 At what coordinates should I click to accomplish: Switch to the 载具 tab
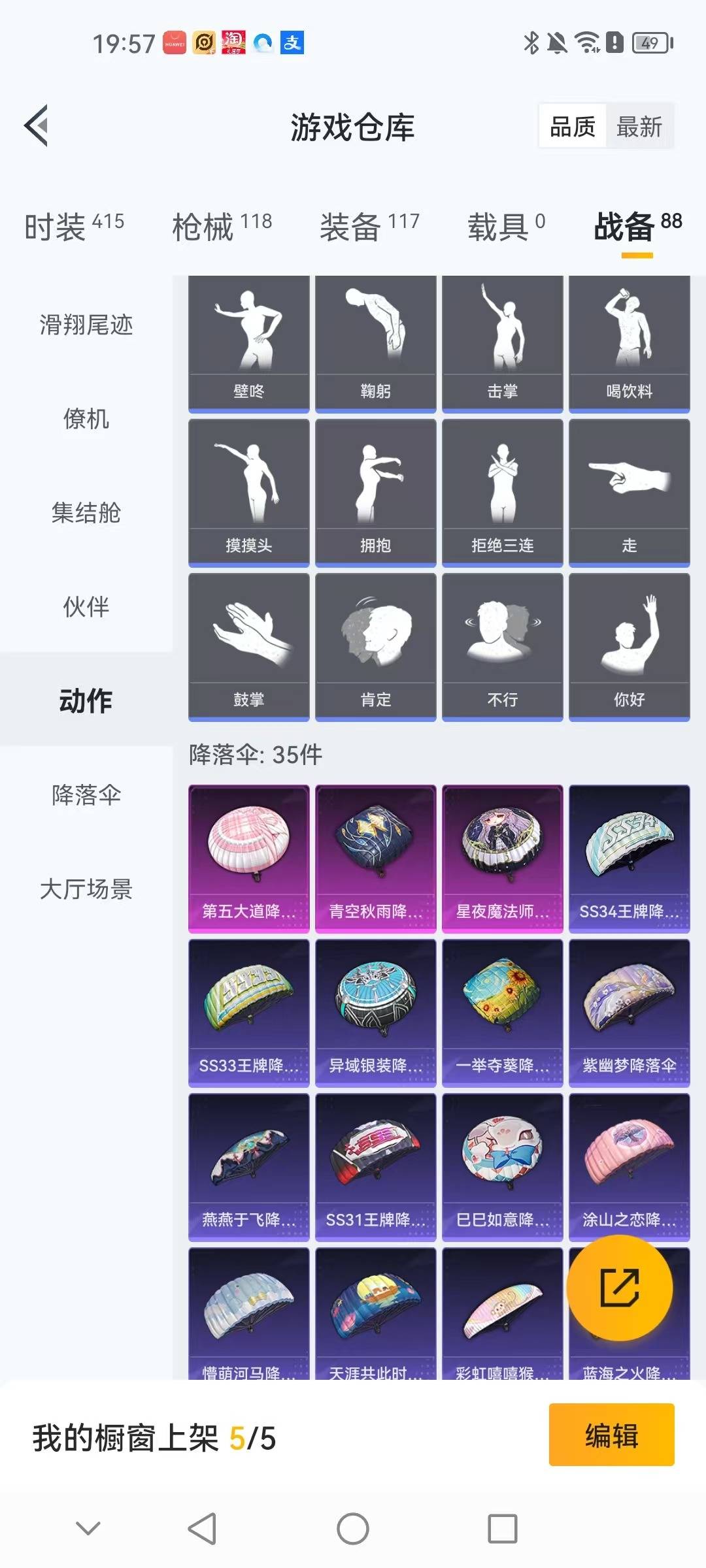tap(506, 227)
